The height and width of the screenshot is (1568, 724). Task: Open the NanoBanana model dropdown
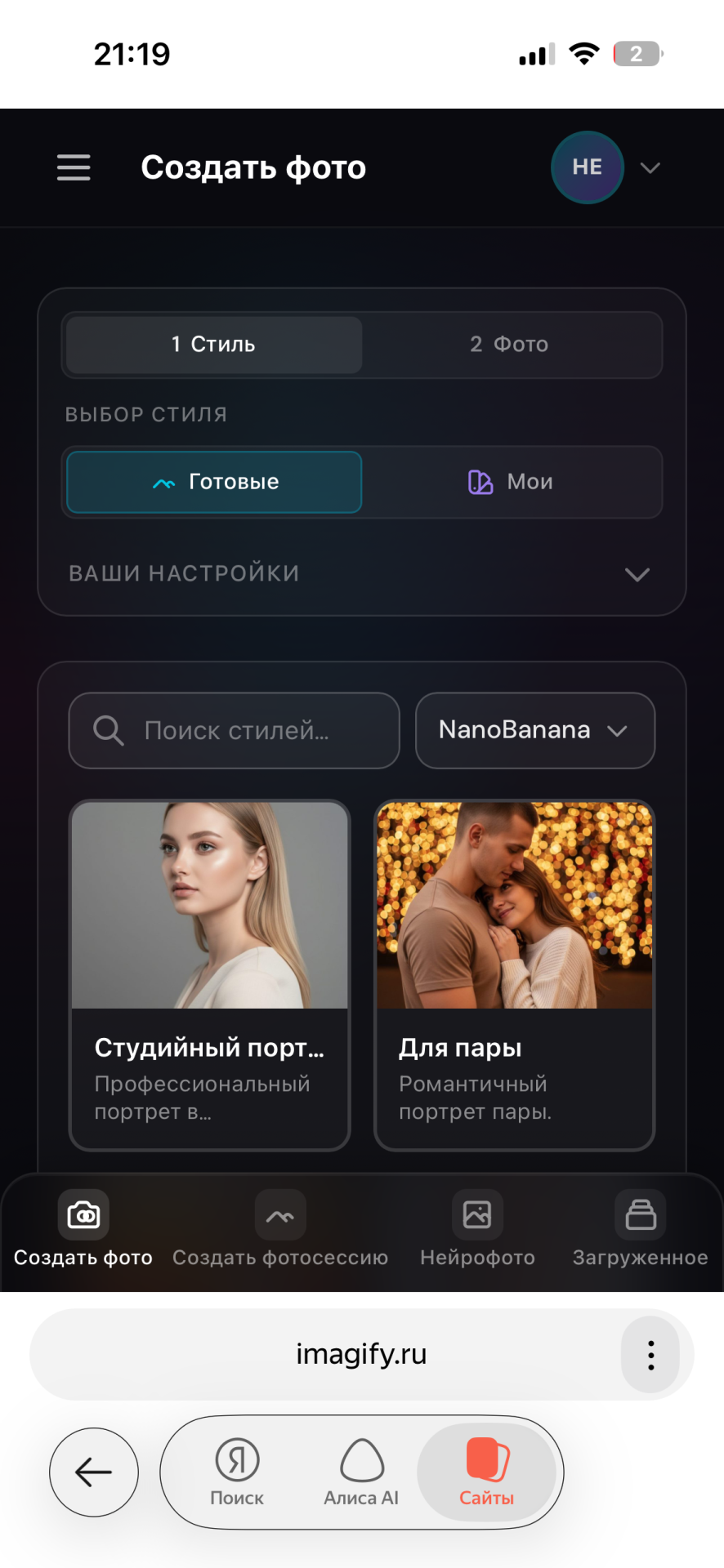(534, 731)
